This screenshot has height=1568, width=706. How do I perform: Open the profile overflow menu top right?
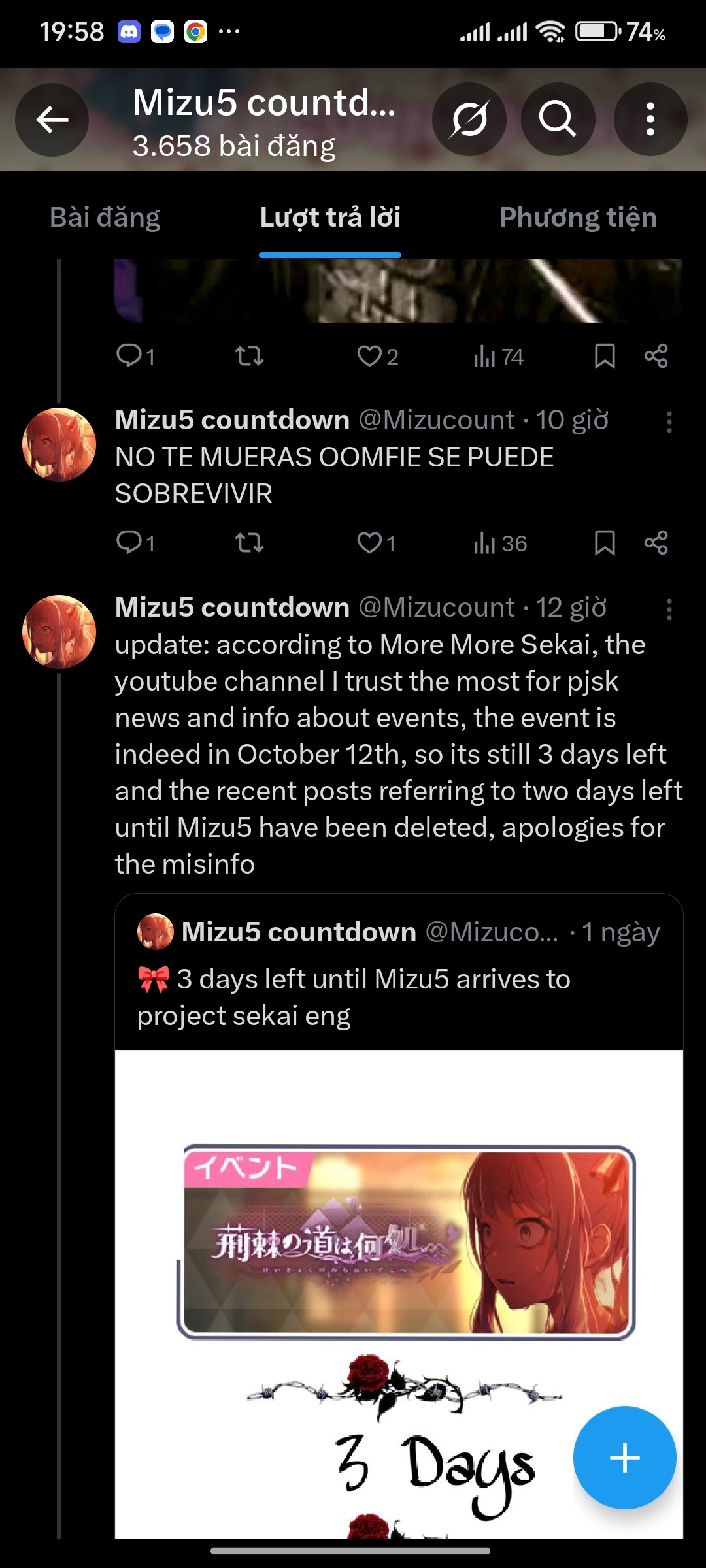pos(650,120)
